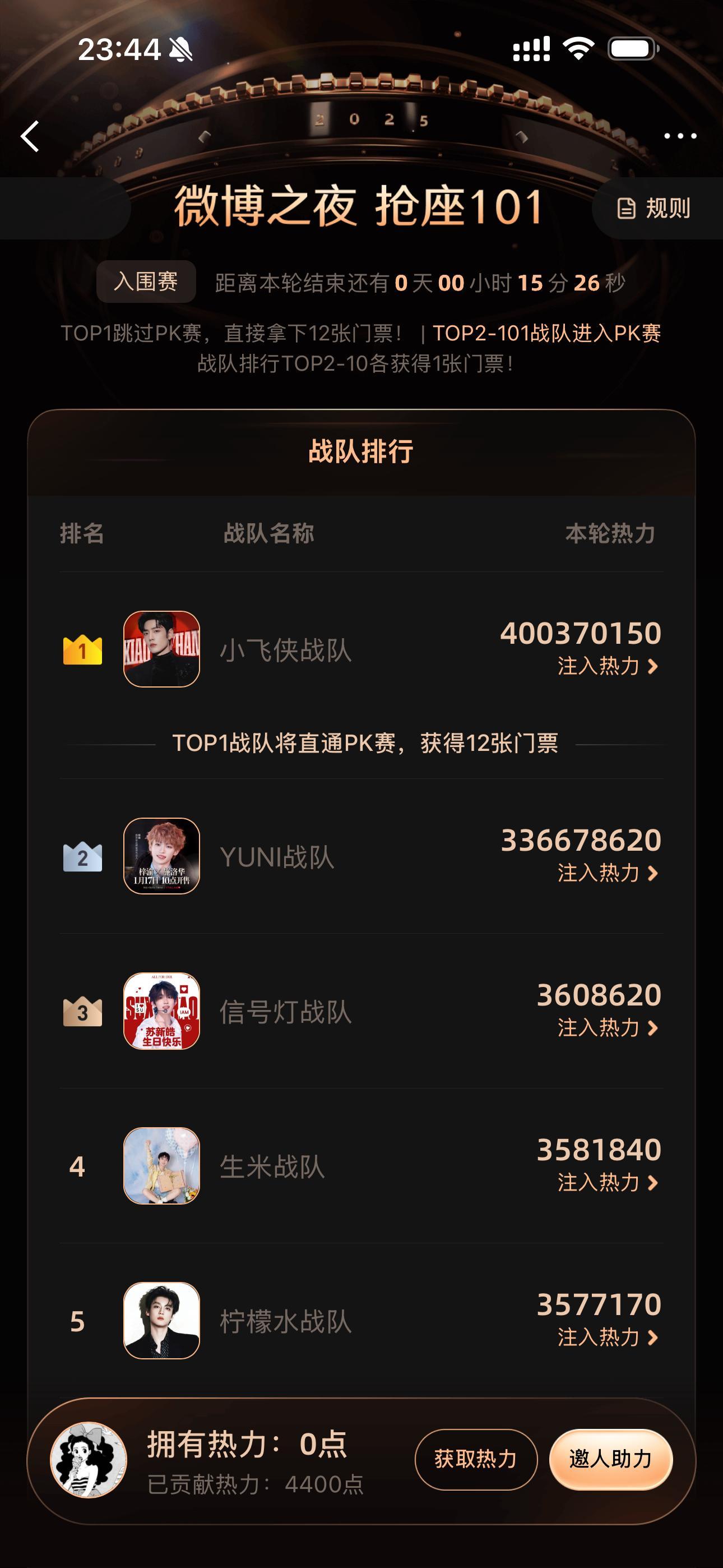Open the 战队排行 ranking header
Viewport: 723px width, 1568px height.
tap(361, 451)
